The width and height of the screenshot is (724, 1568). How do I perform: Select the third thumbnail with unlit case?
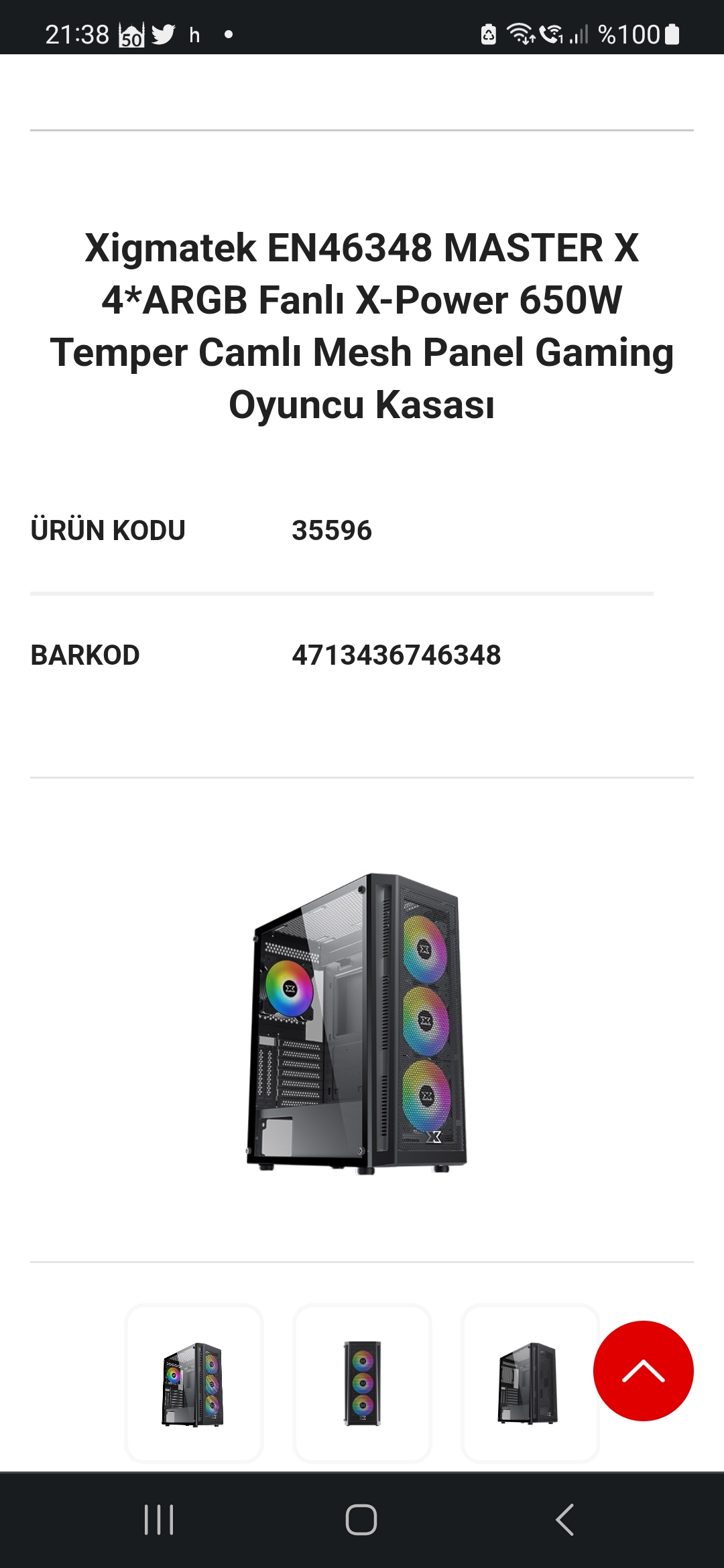pyautogui.click(x=529, y=1384)
